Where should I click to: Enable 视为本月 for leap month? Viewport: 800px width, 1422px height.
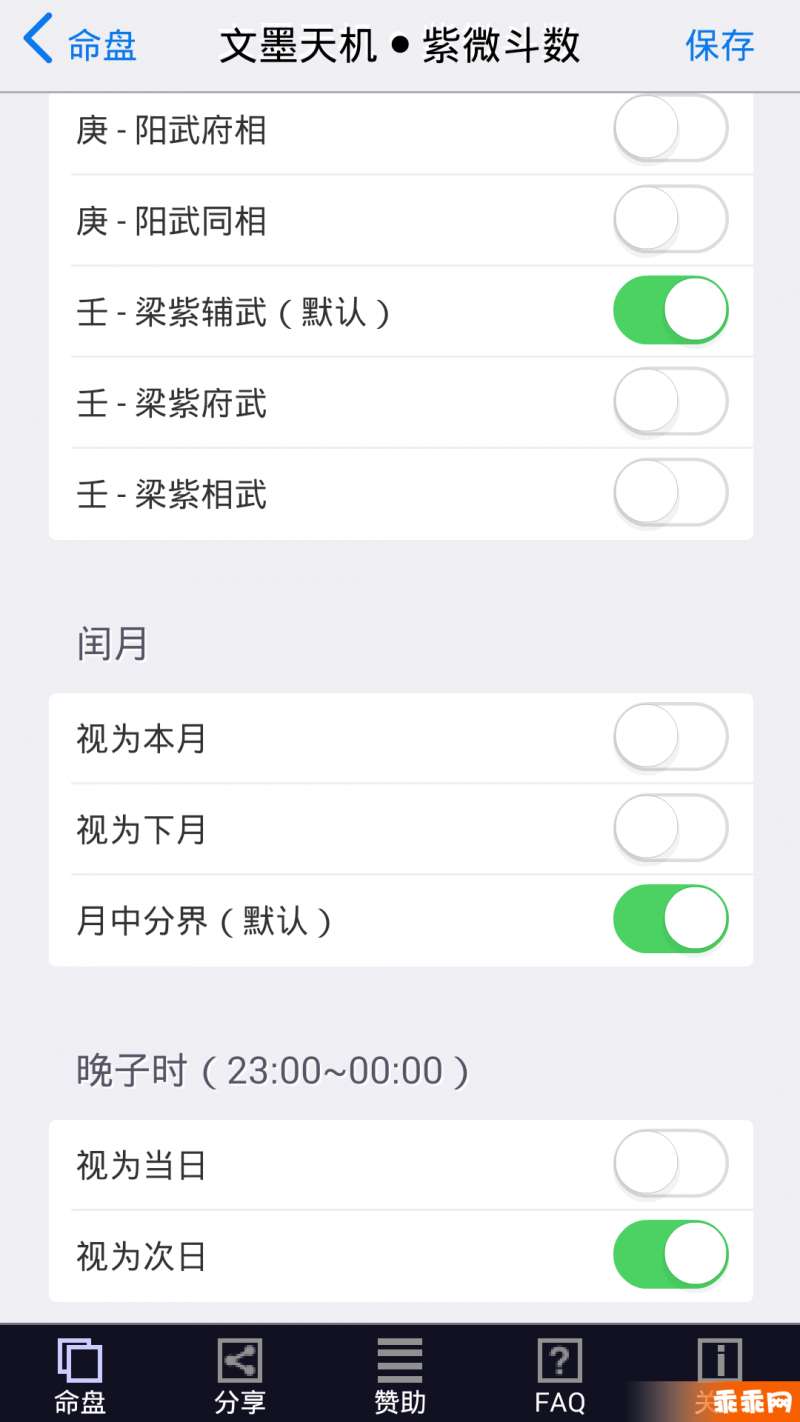pyautogui.click(x=670, y=738)
